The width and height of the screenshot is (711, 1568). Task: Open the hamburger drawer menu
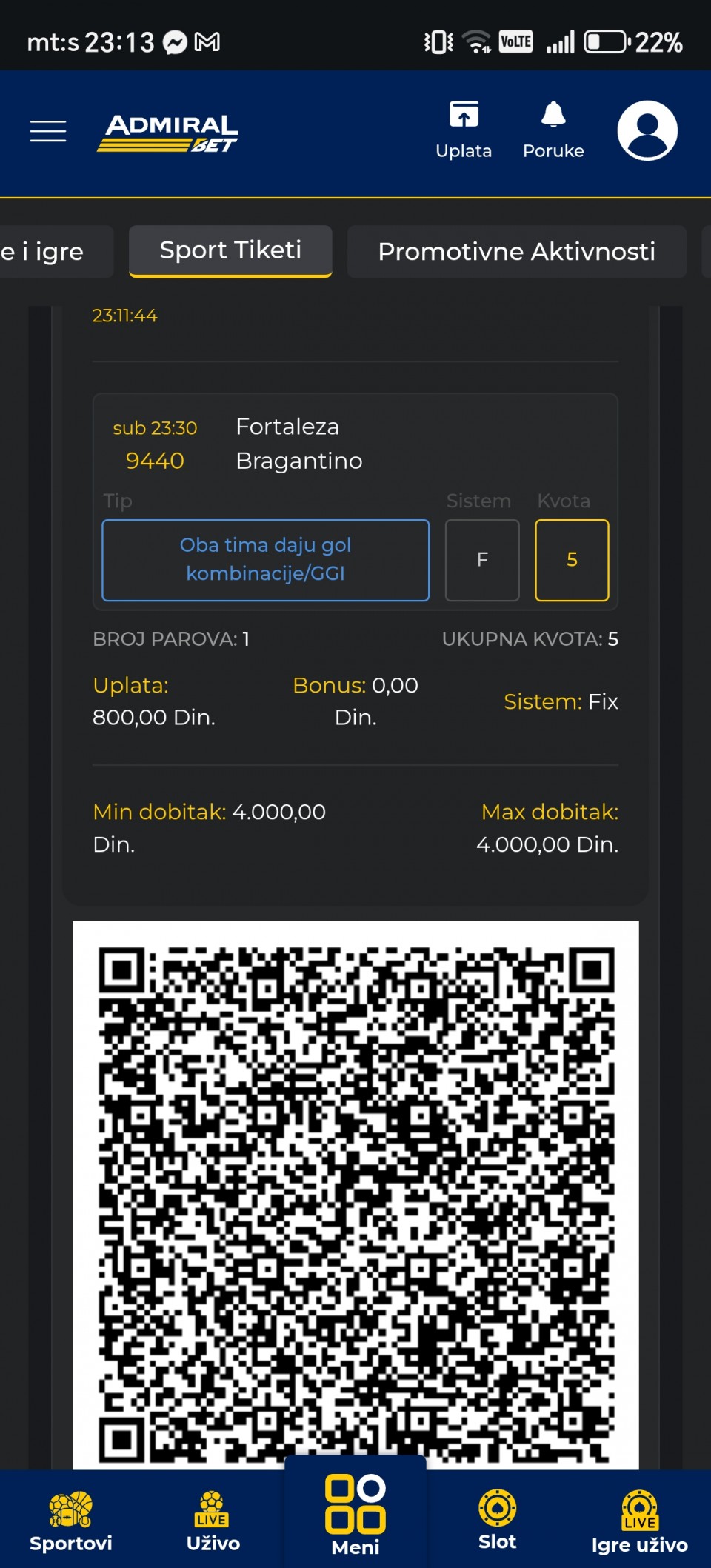point(48,131)
